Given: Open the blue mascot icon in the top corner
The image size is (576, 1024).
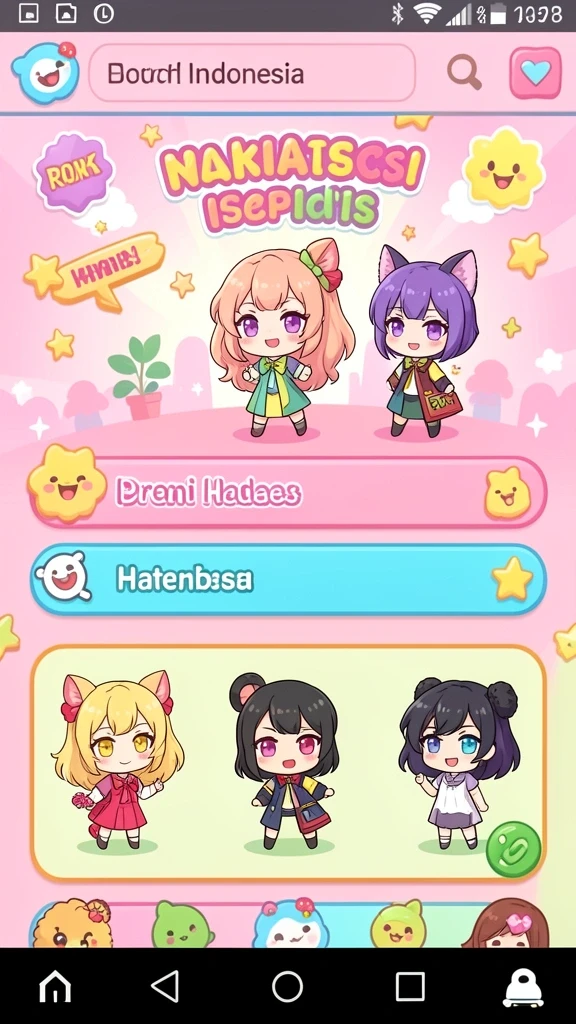Looking at the screenshot, I should pyautogui.click(x=46, y=72).
